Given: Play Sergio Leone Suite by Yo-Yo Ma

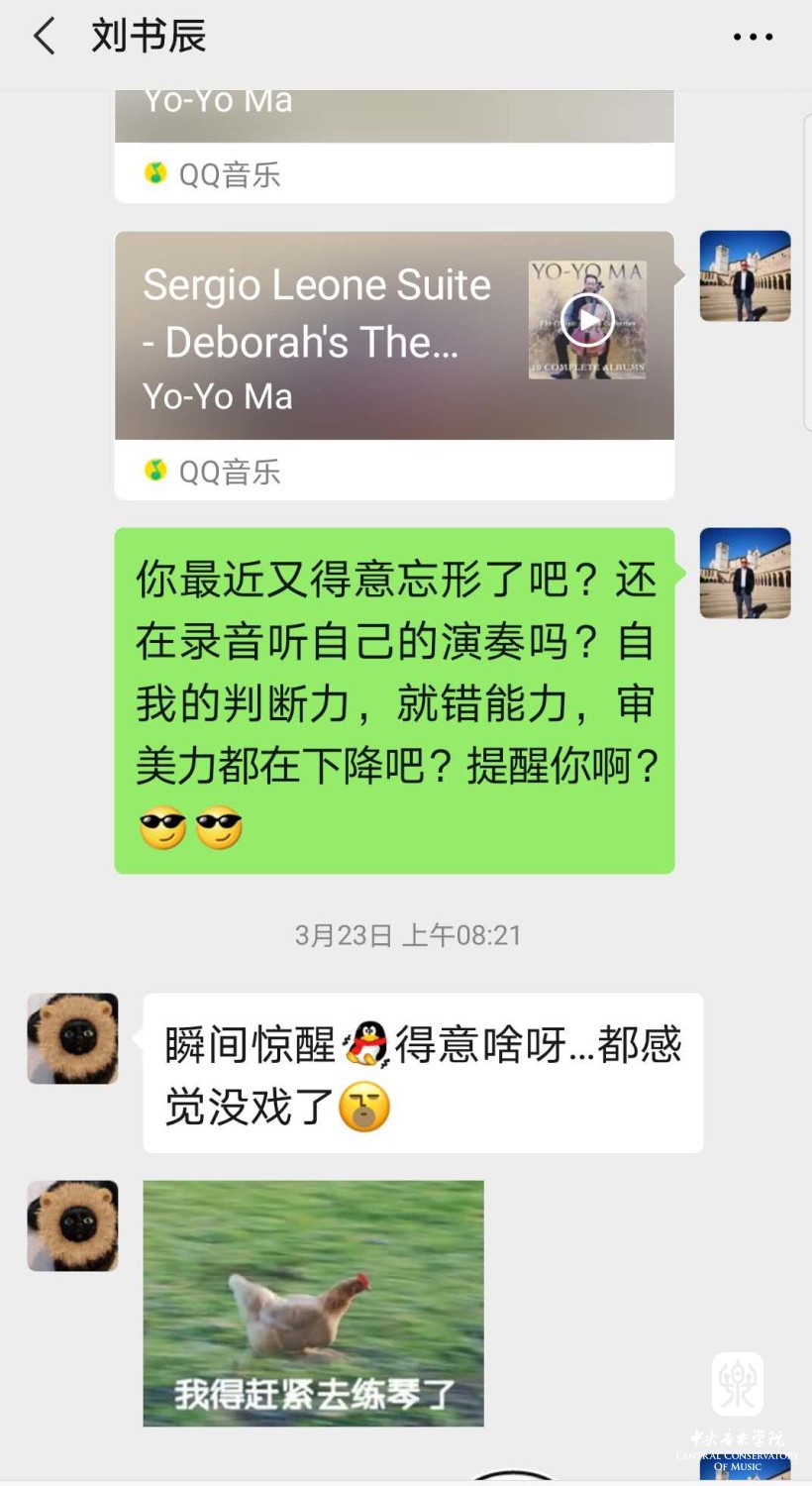Looking at the screenshot, I should pyautogui.click(x=587, y=320).
